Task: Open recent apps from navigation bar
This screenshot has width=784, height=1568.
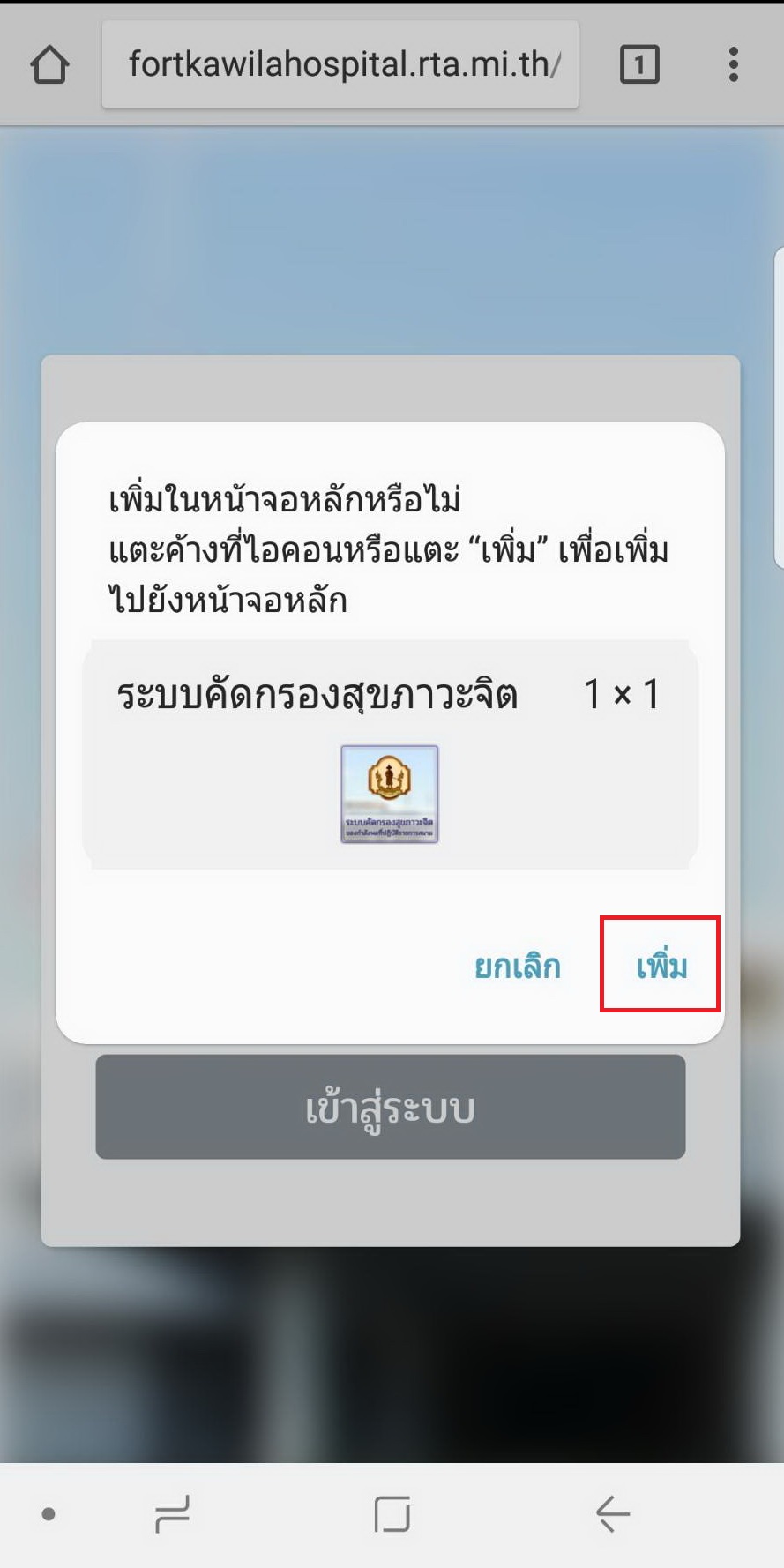Action: coord(172,1514)
